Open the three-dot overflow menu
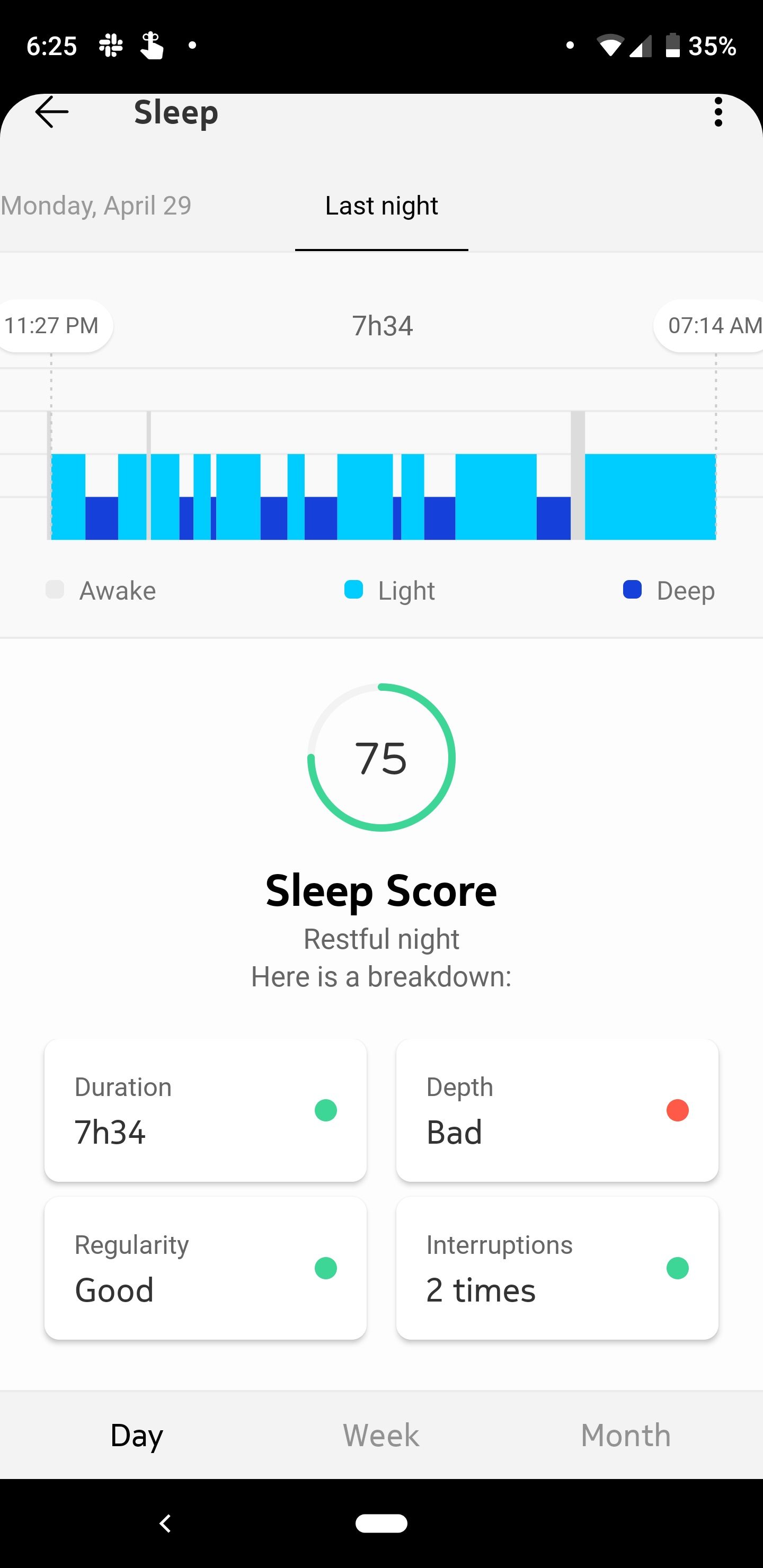 718,112
